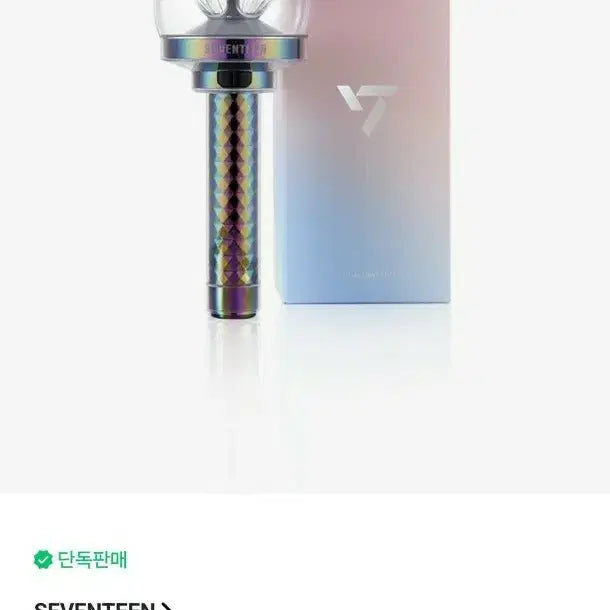The width and height of the screenshot is (610, 610).
Task: Open the SEVENTEEN artist shop link
Action: click(103, 605)
